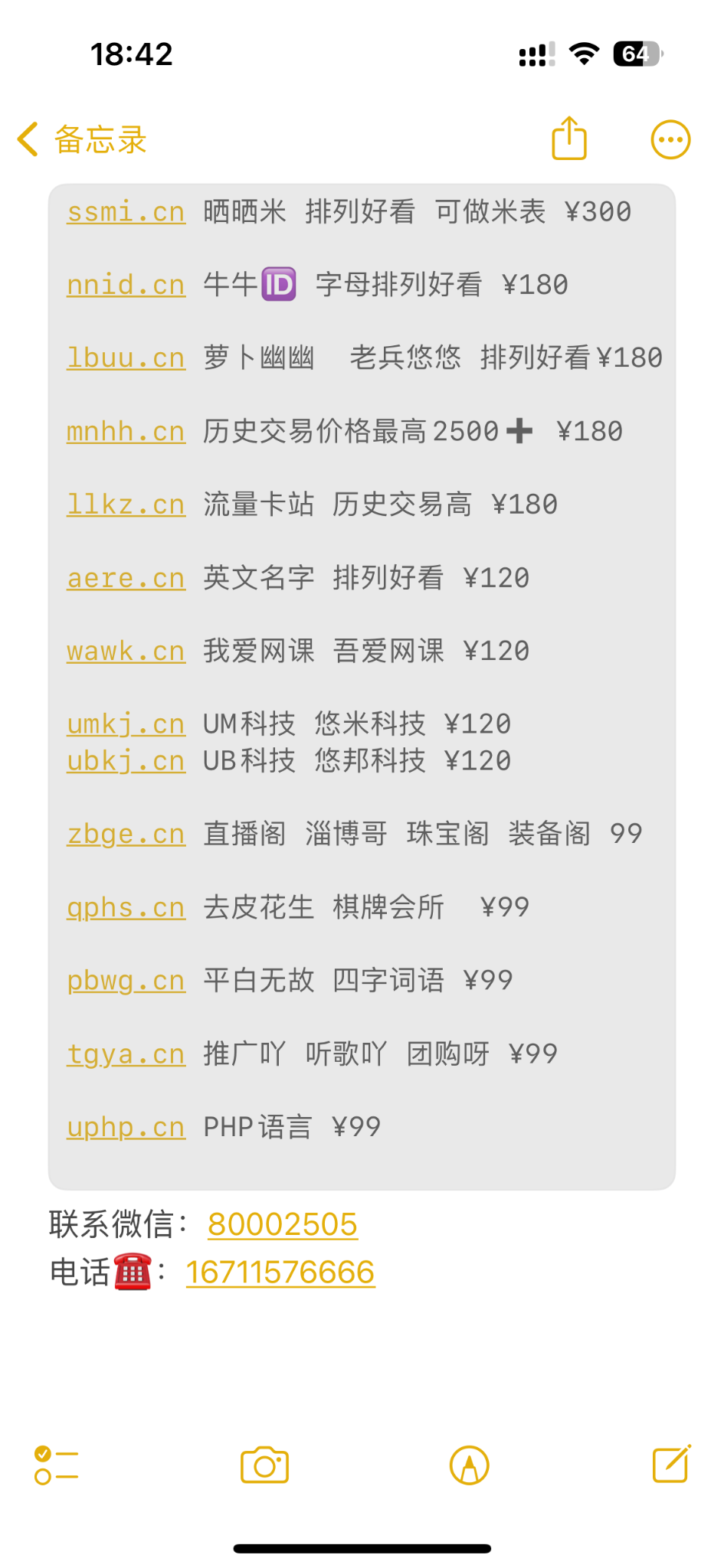Tap the WeChat number 80002505
724x1568 pixels.
tap(283, 1224)
